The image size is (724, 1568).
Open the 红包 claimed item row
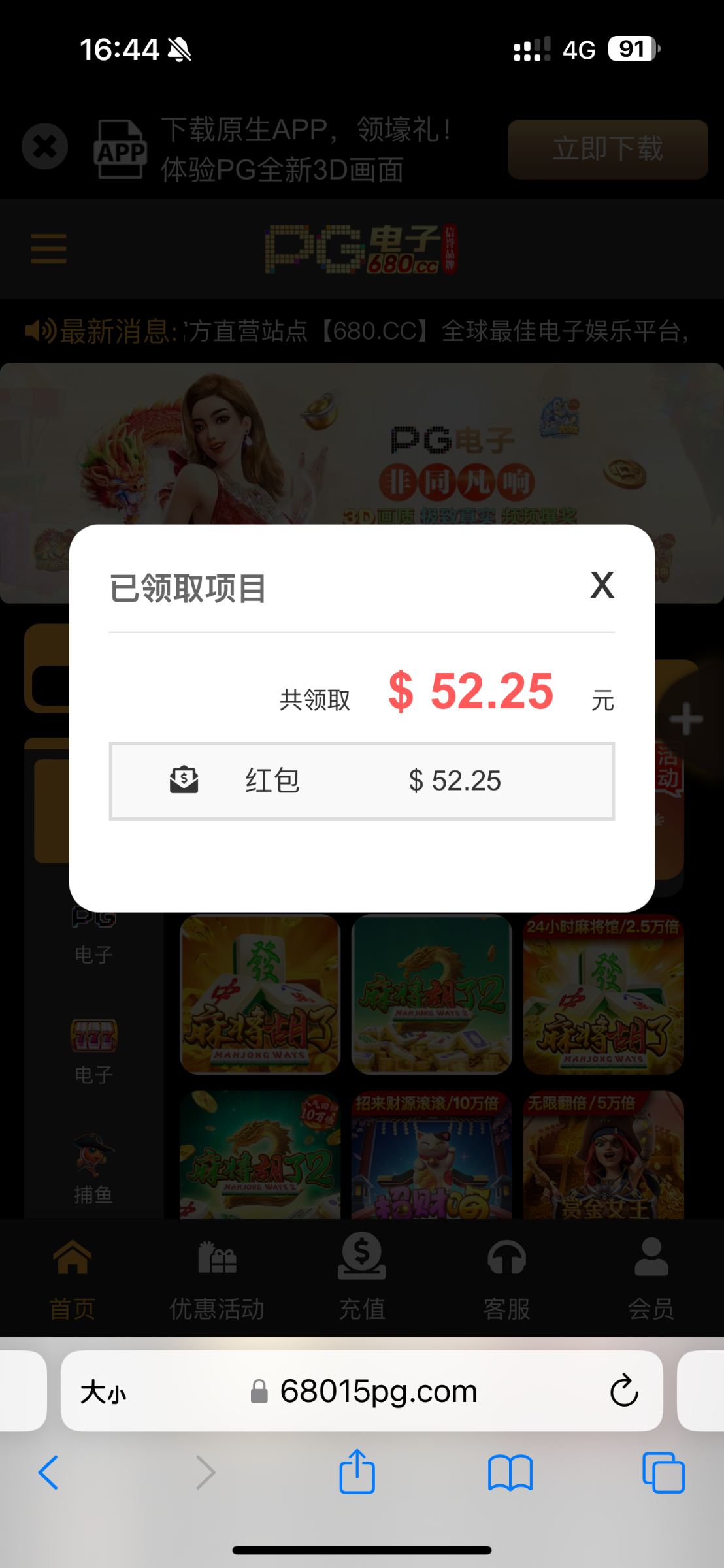pos(361,781)
